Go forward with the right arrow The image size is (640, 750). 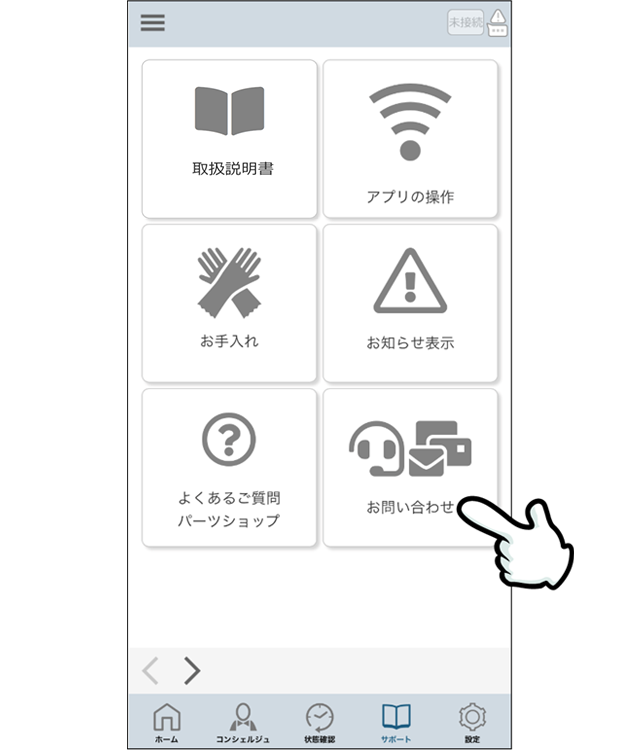click(192, 671)
